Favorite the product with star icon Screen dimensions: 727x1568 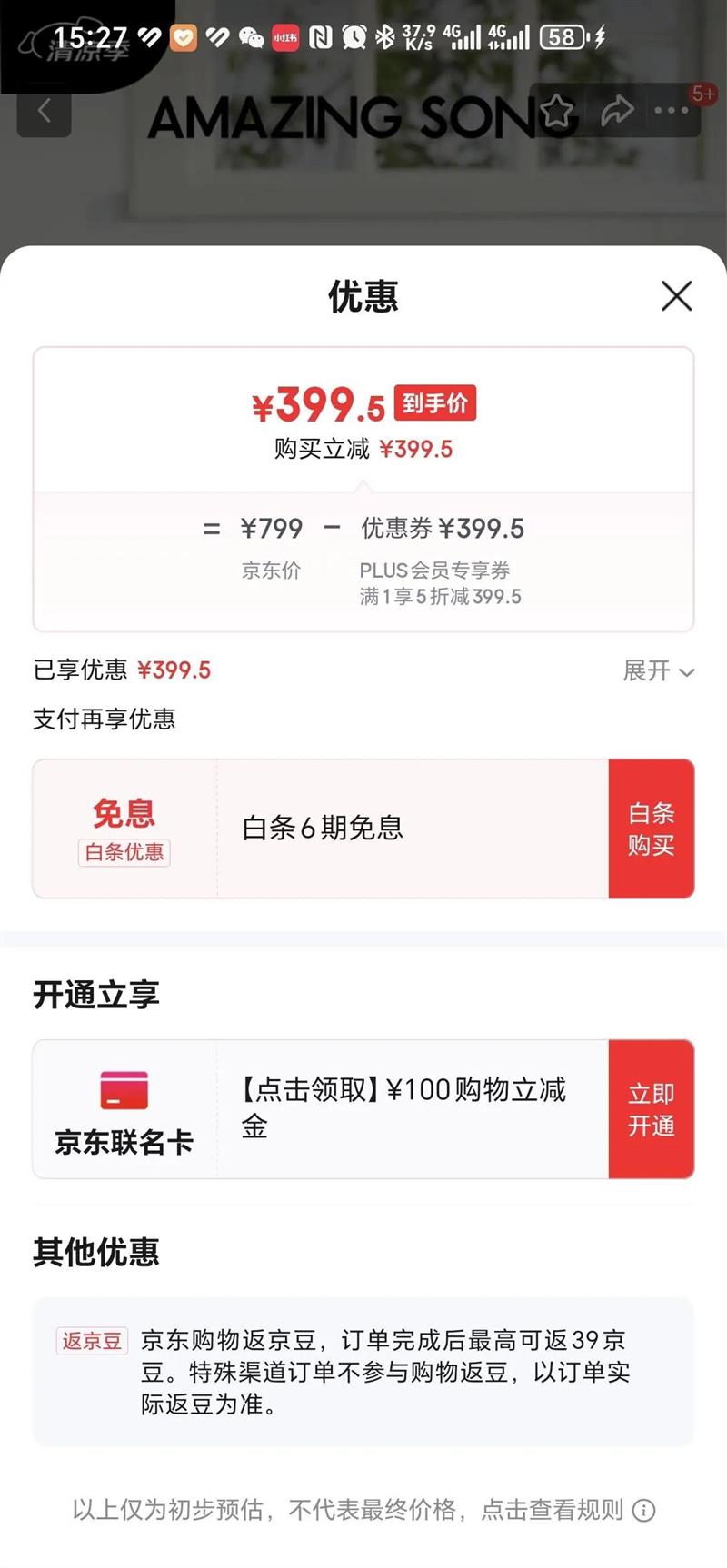click(x=557, y=111)
